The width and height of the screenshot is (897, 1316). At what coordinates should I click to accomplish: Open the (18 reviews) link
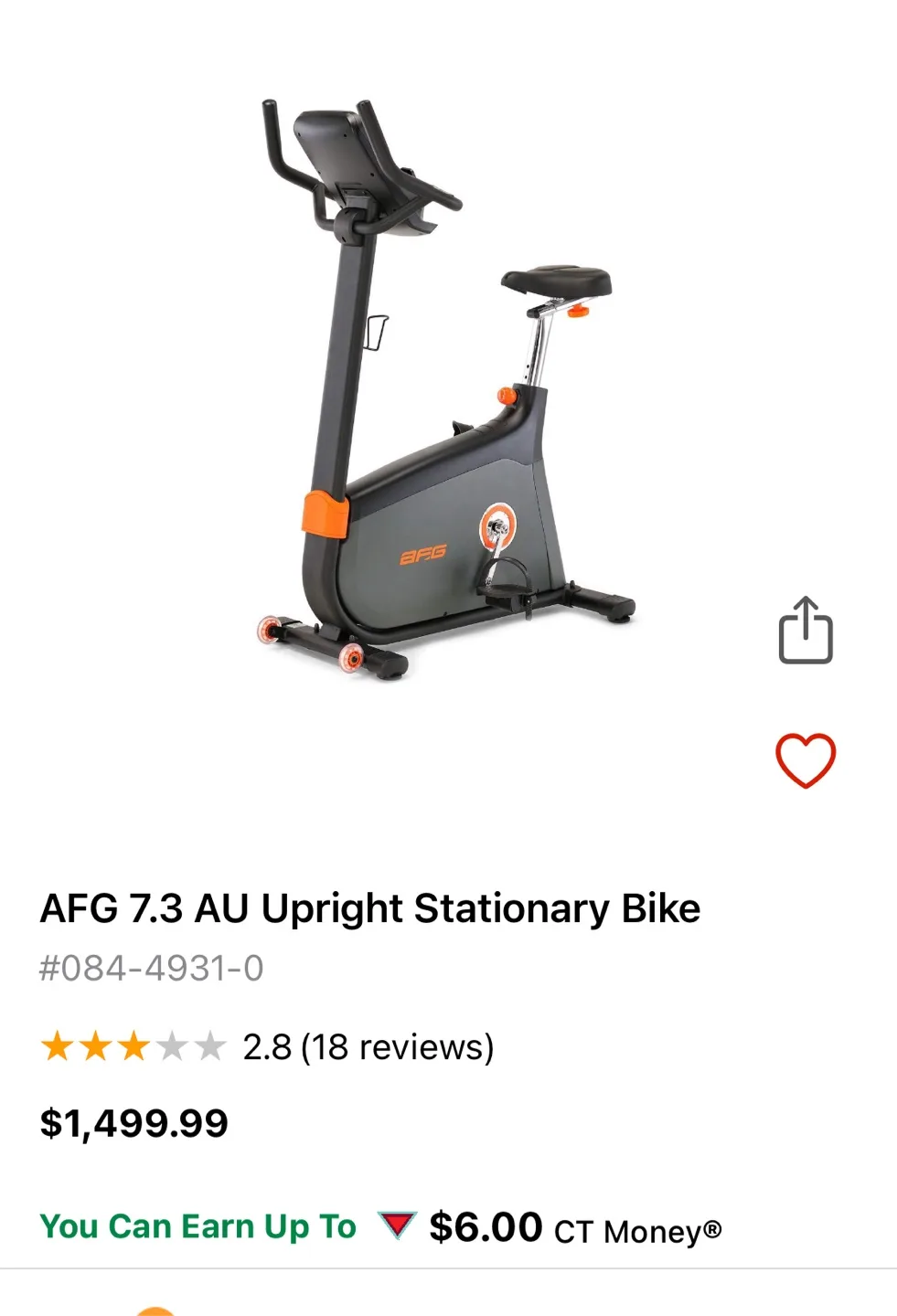pyautogui.click(x=400, y=1047)
